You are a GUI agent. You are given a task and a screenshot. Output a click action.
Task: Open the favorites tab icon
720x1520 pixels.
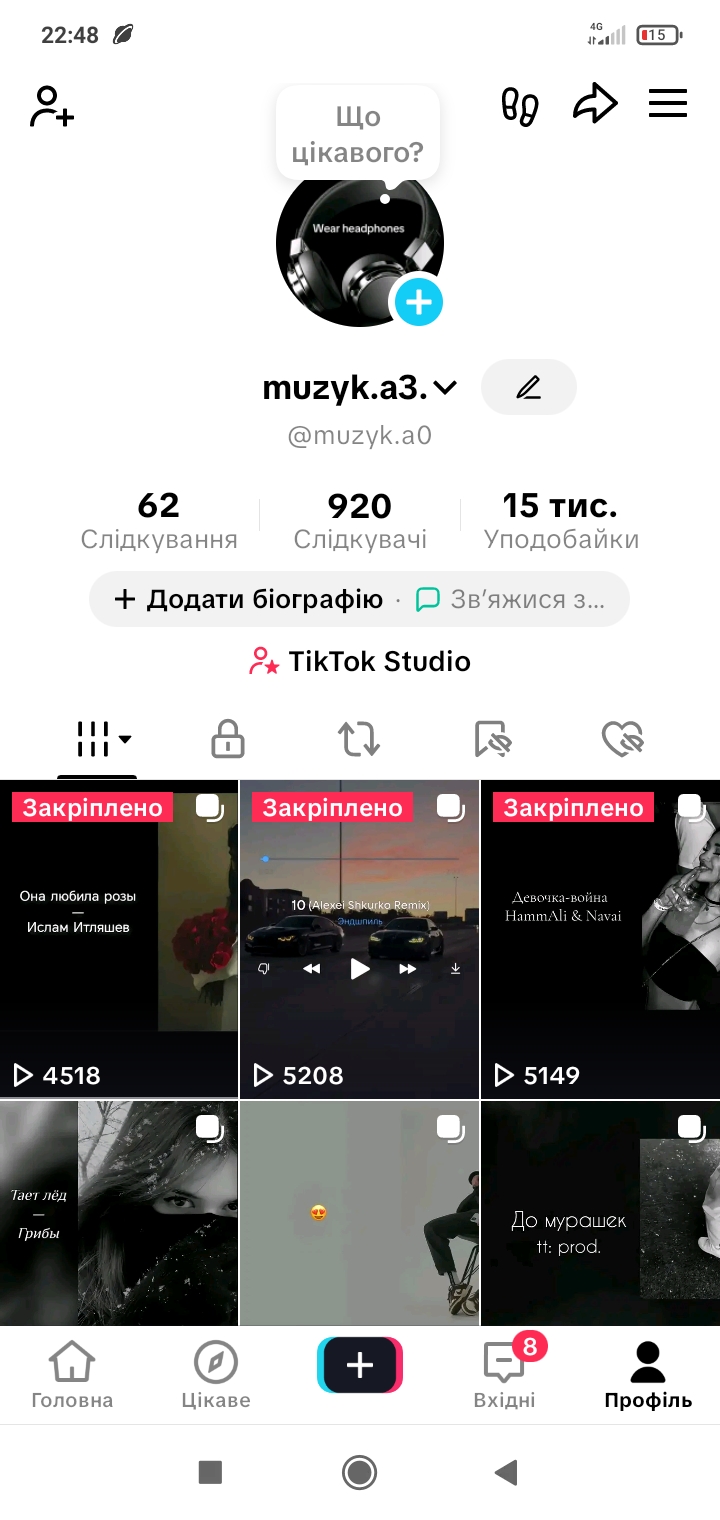490,739
